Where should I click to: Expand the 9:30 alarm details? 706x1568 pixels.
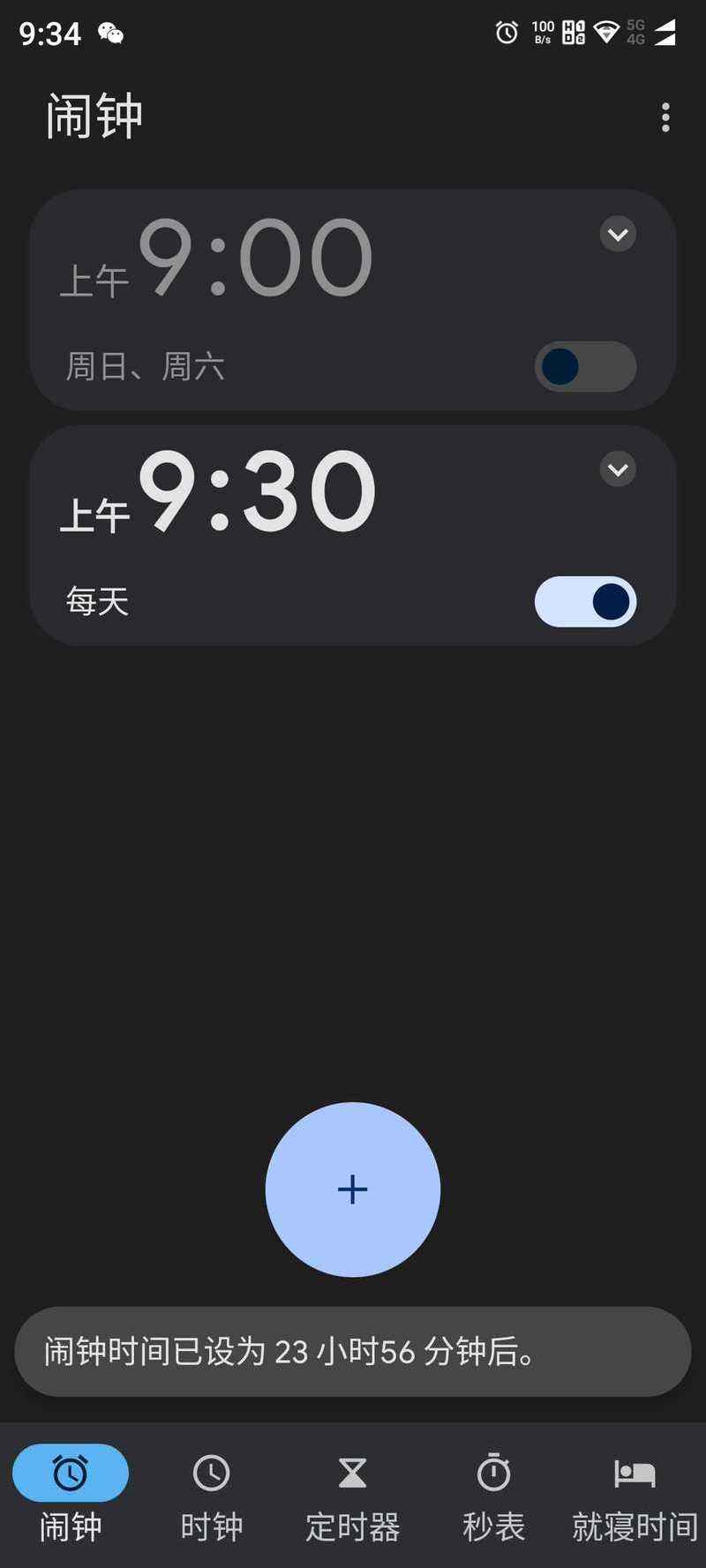pyautogui.click(x=618, y=469)
